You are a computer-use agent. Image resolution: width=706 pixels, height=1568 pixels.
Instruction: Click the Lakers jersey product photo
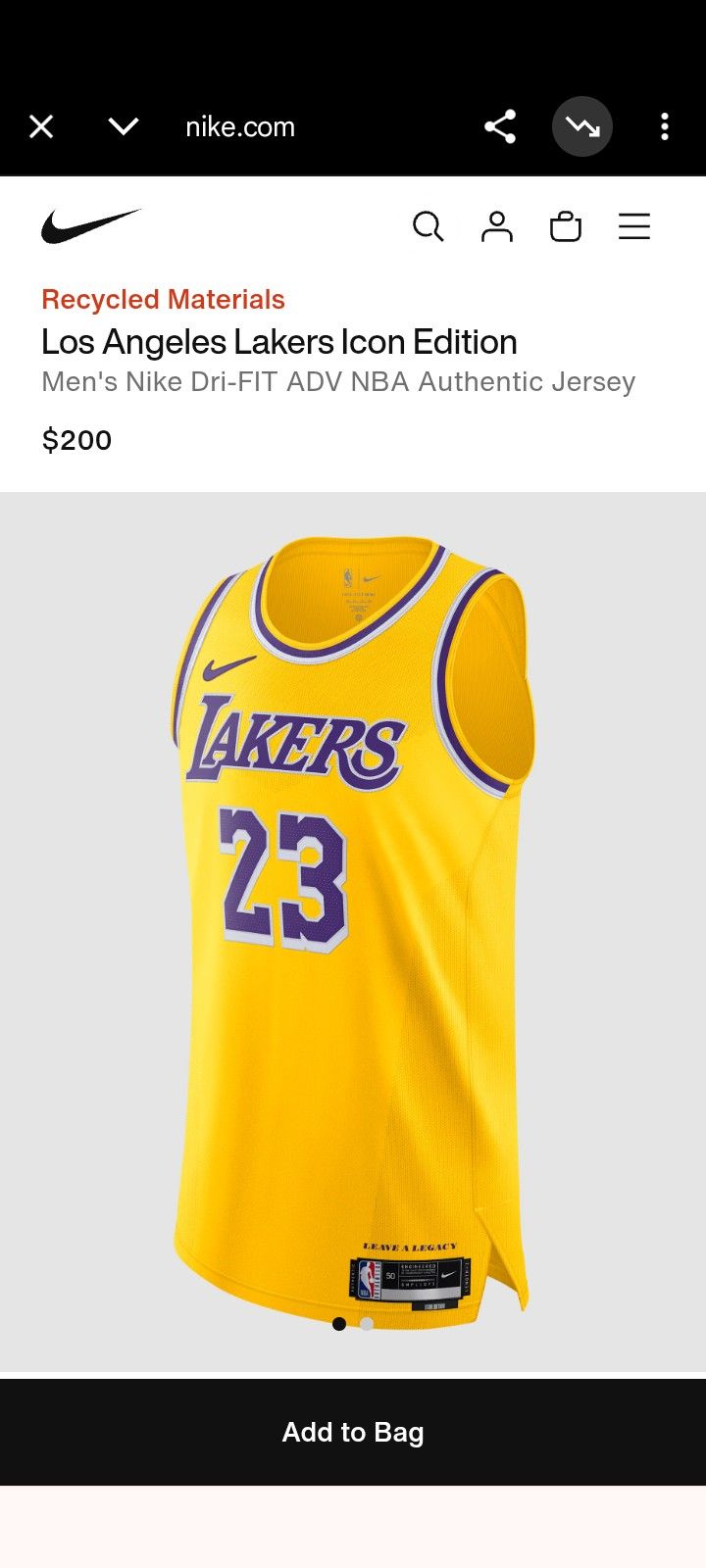[353, 911]
